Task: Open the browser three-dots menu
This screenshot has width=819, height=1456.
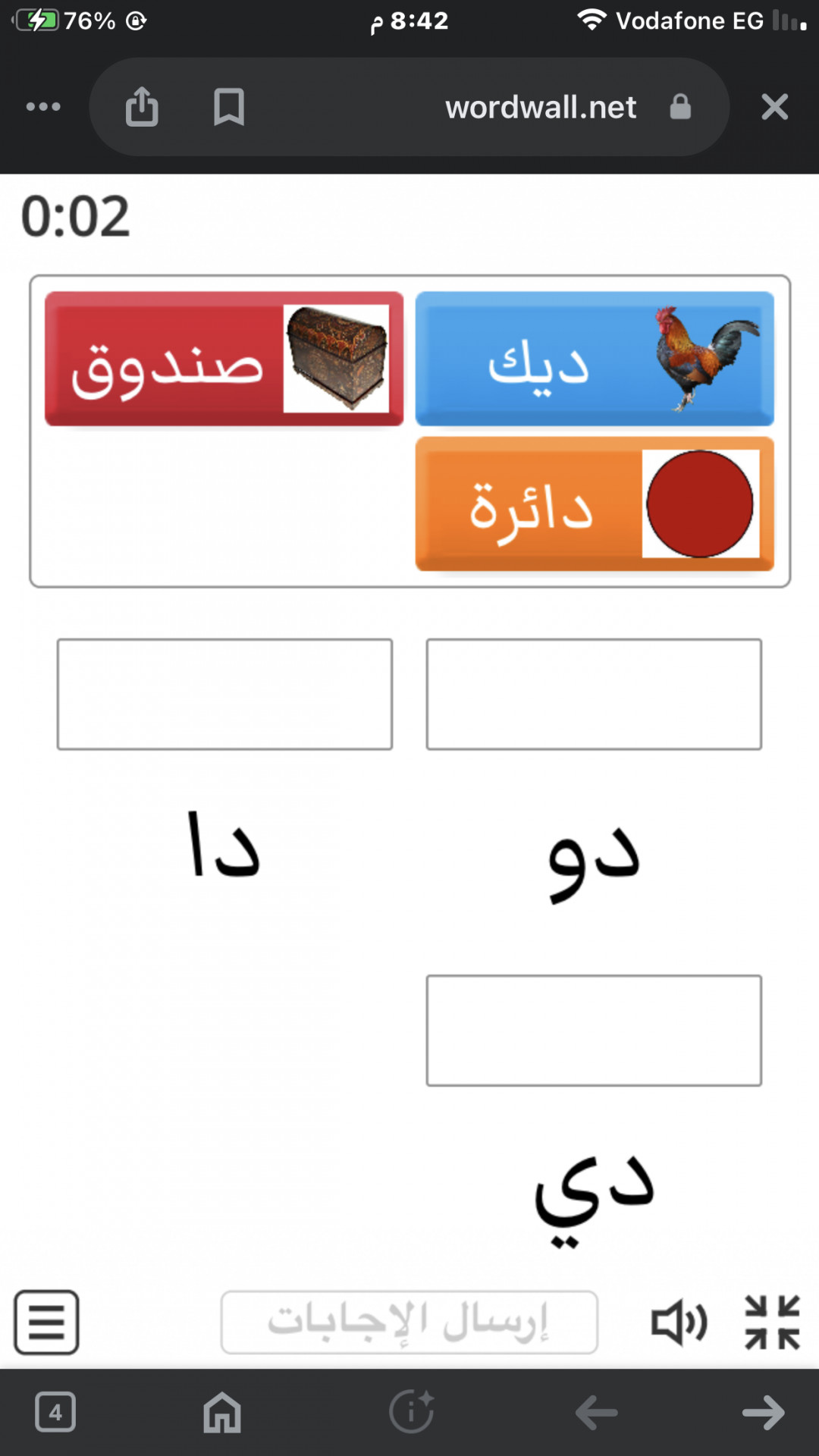Action: (x=43, y=107)
